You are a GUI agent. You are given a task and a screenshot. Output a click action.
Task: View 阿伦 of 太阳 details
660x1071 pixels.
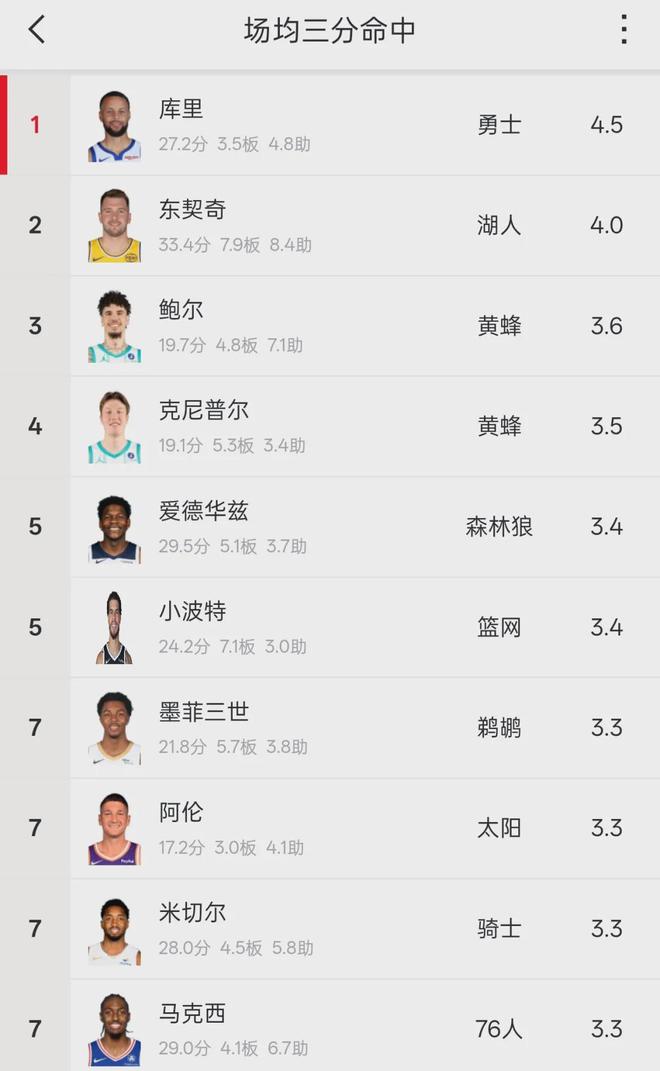[x=330, y=828]
